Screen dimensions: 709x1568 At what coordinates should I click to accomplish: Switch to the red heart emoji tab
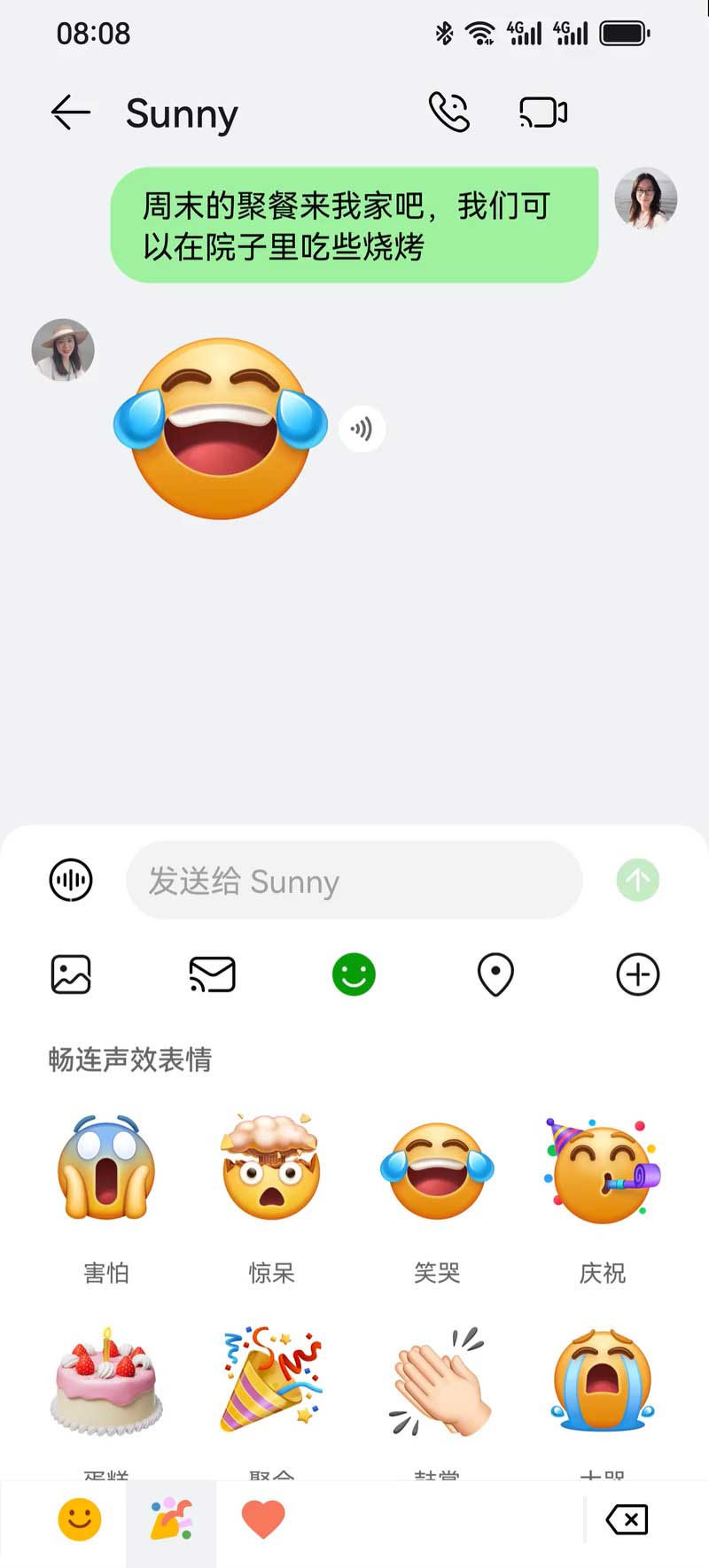click(263, 1520)
